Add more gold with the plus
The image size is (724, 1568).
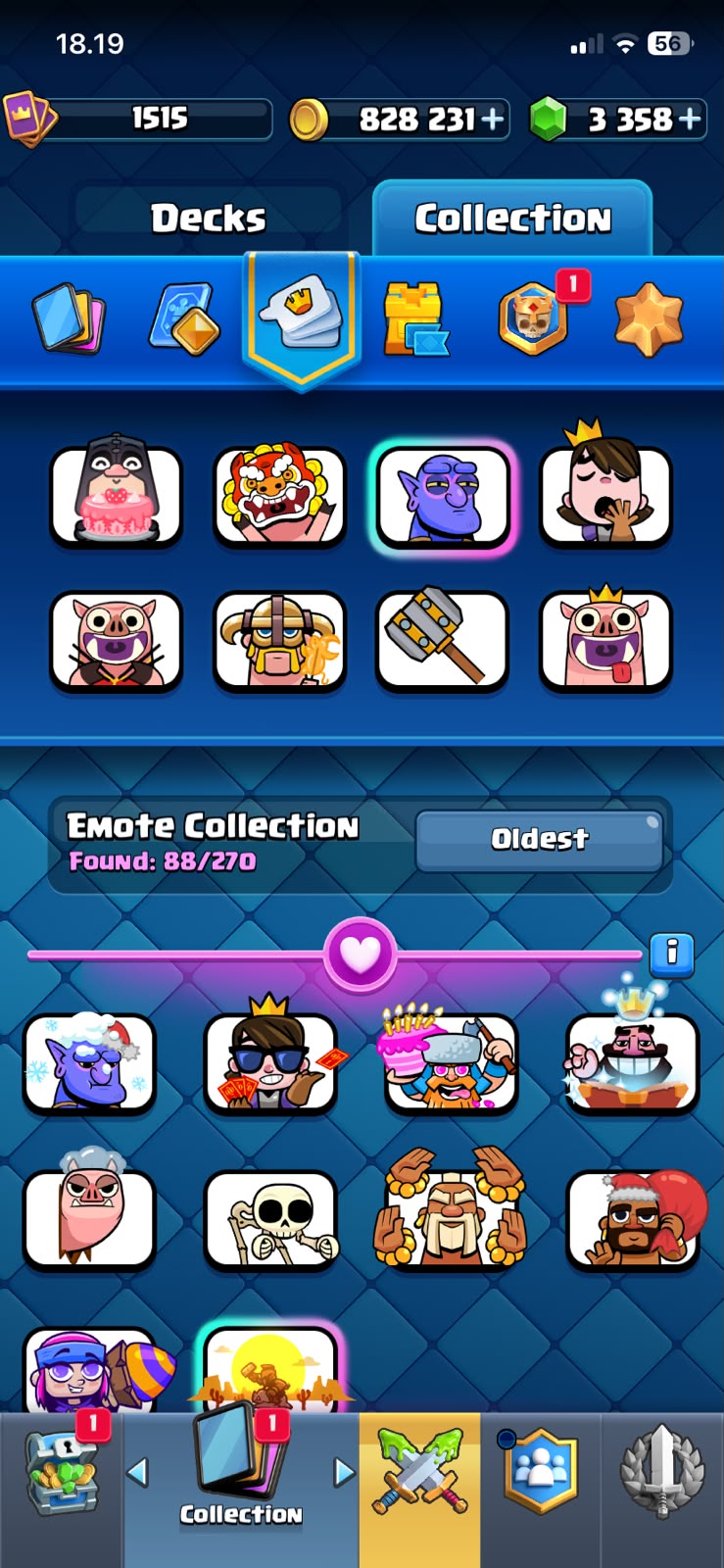point(493,120)
